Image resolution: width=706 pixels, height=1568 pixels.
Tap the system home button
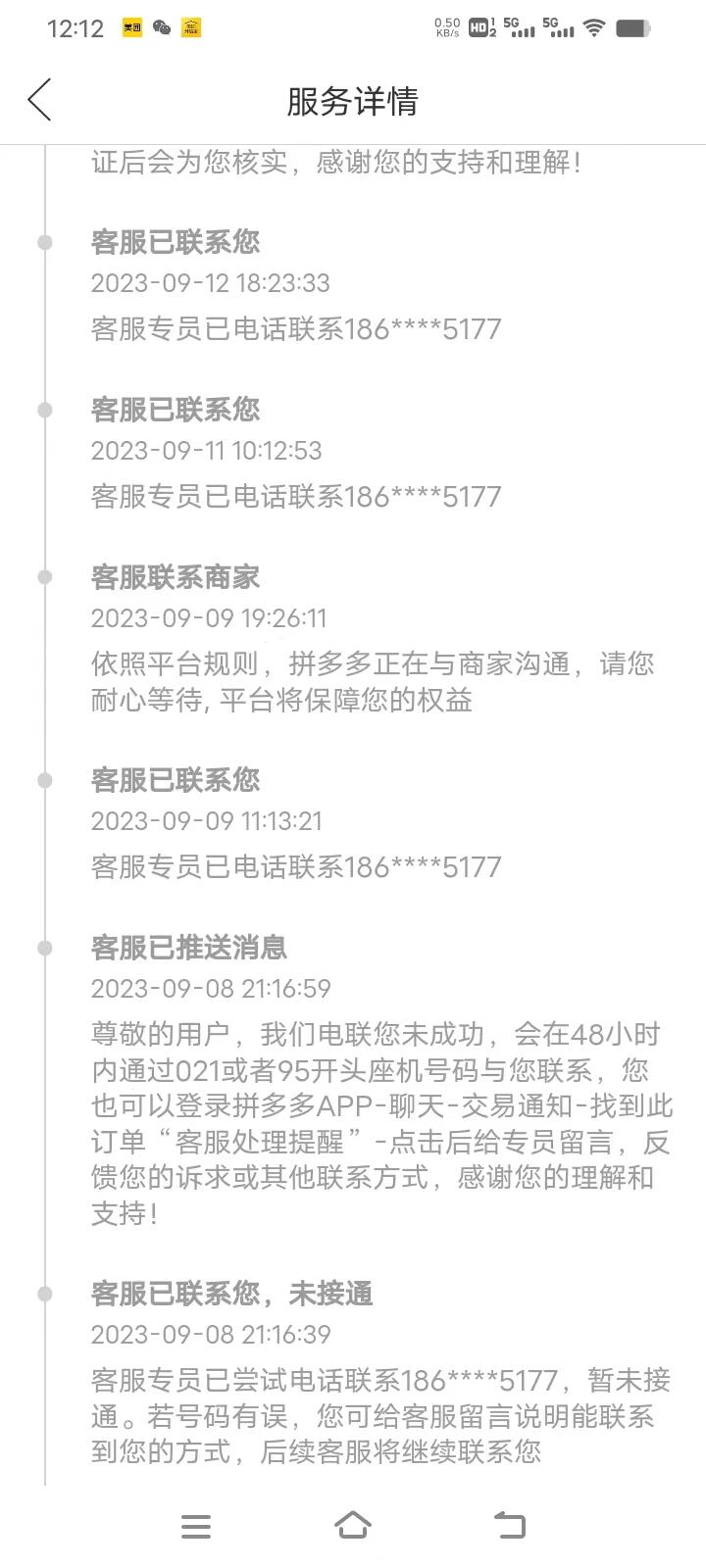point(353,1525)
